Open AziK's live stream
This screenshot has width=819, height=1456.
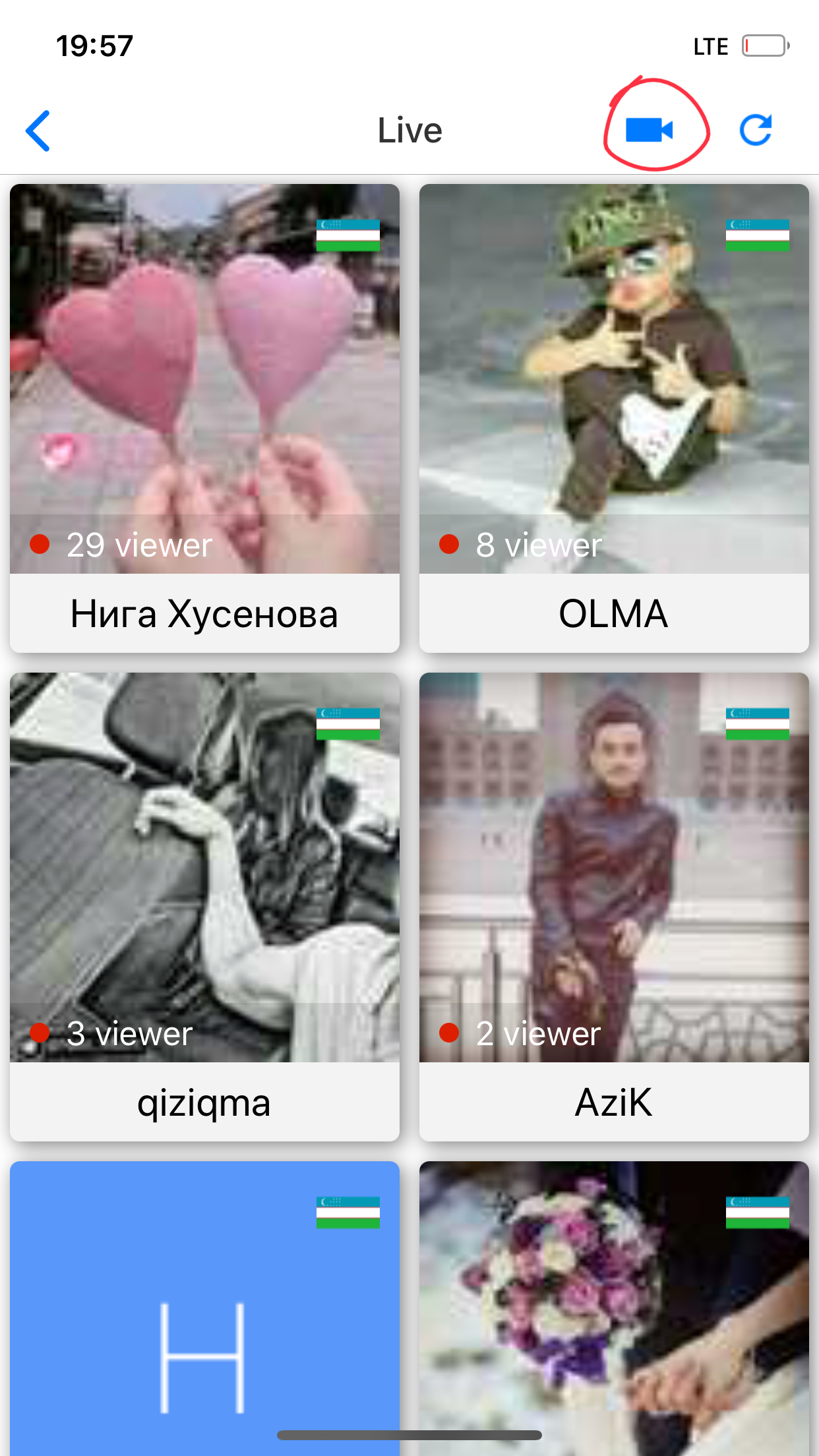click(614, 906)
